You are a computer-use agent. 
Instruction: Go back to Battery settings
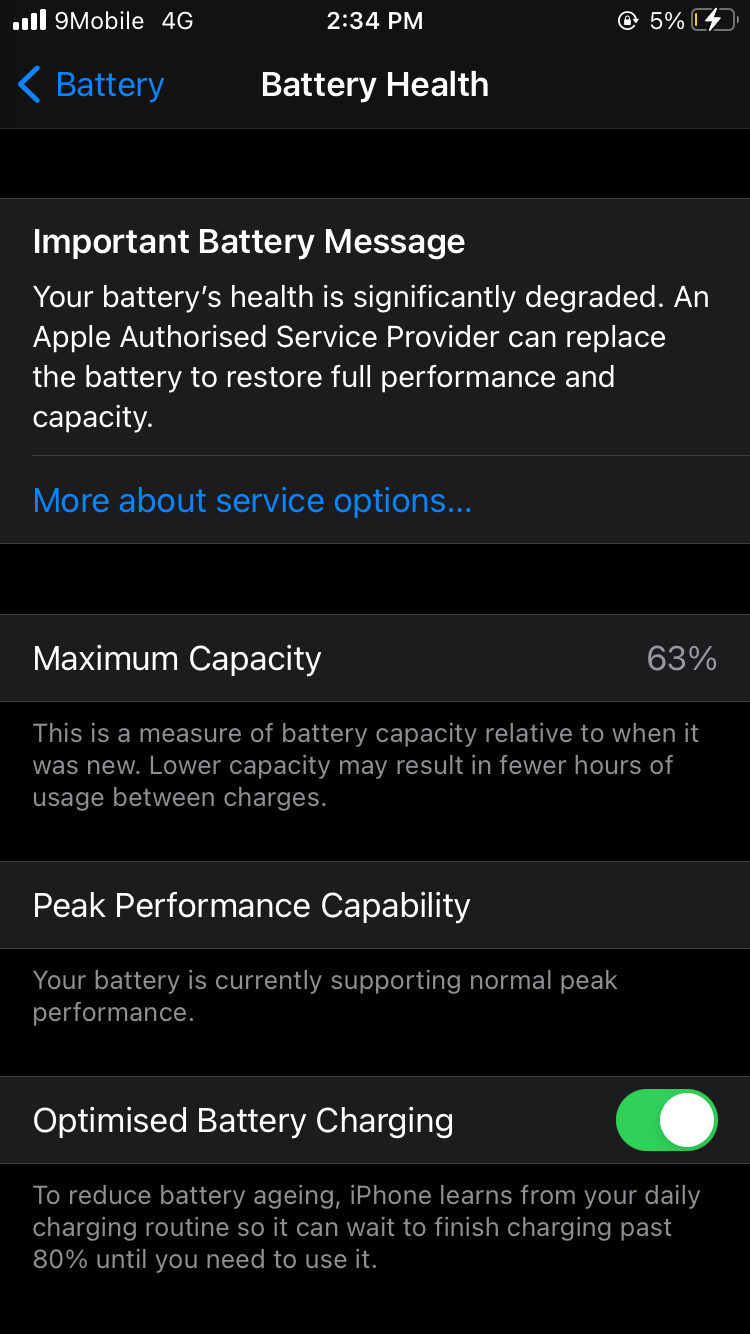coord(91,85)
